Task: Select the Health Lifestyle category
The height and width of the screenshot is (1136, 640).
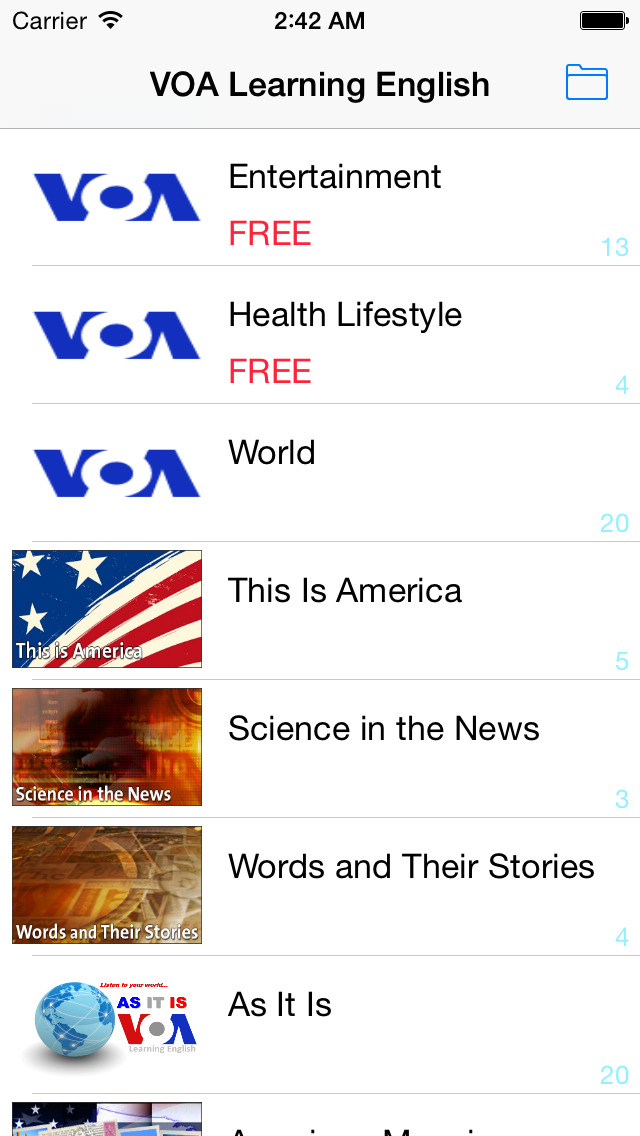Action: coord(320,335)
